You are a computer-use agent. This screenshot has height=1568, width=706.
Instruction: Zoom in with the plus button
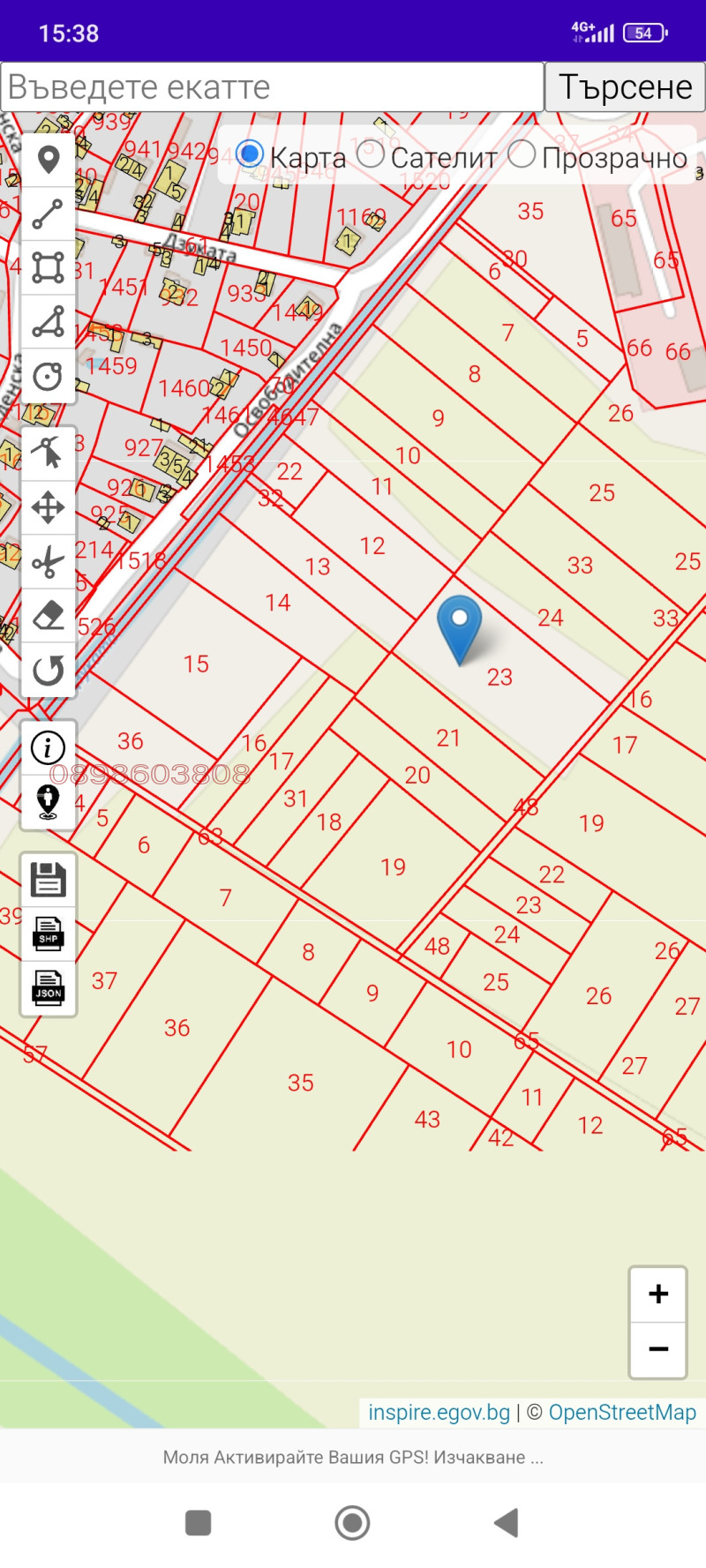click(x=657, y=1294)
